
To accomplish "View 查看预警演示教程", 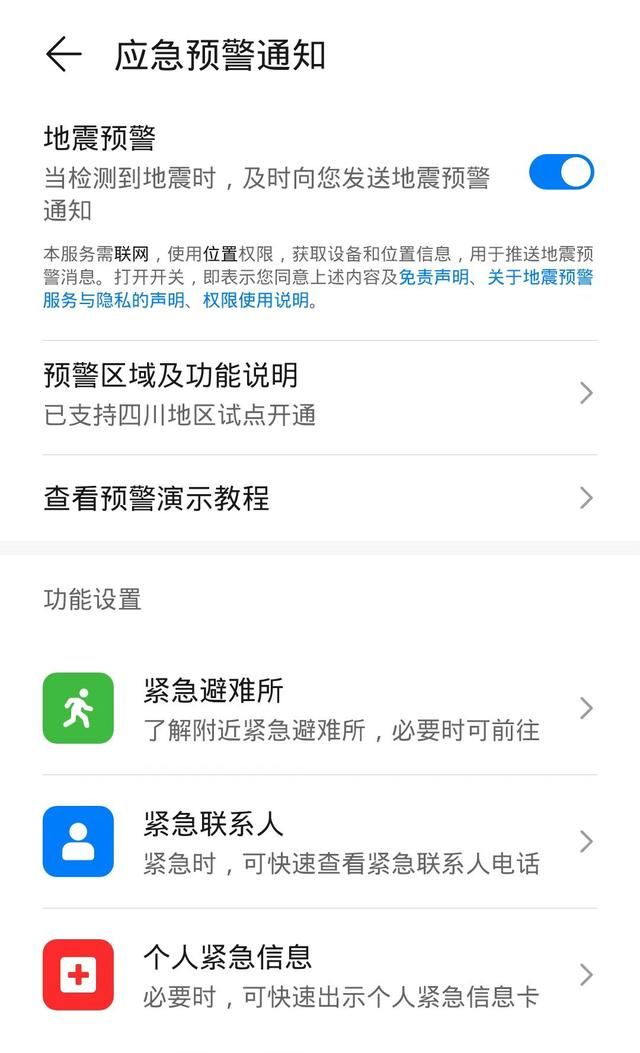I will tap(320, 498).
